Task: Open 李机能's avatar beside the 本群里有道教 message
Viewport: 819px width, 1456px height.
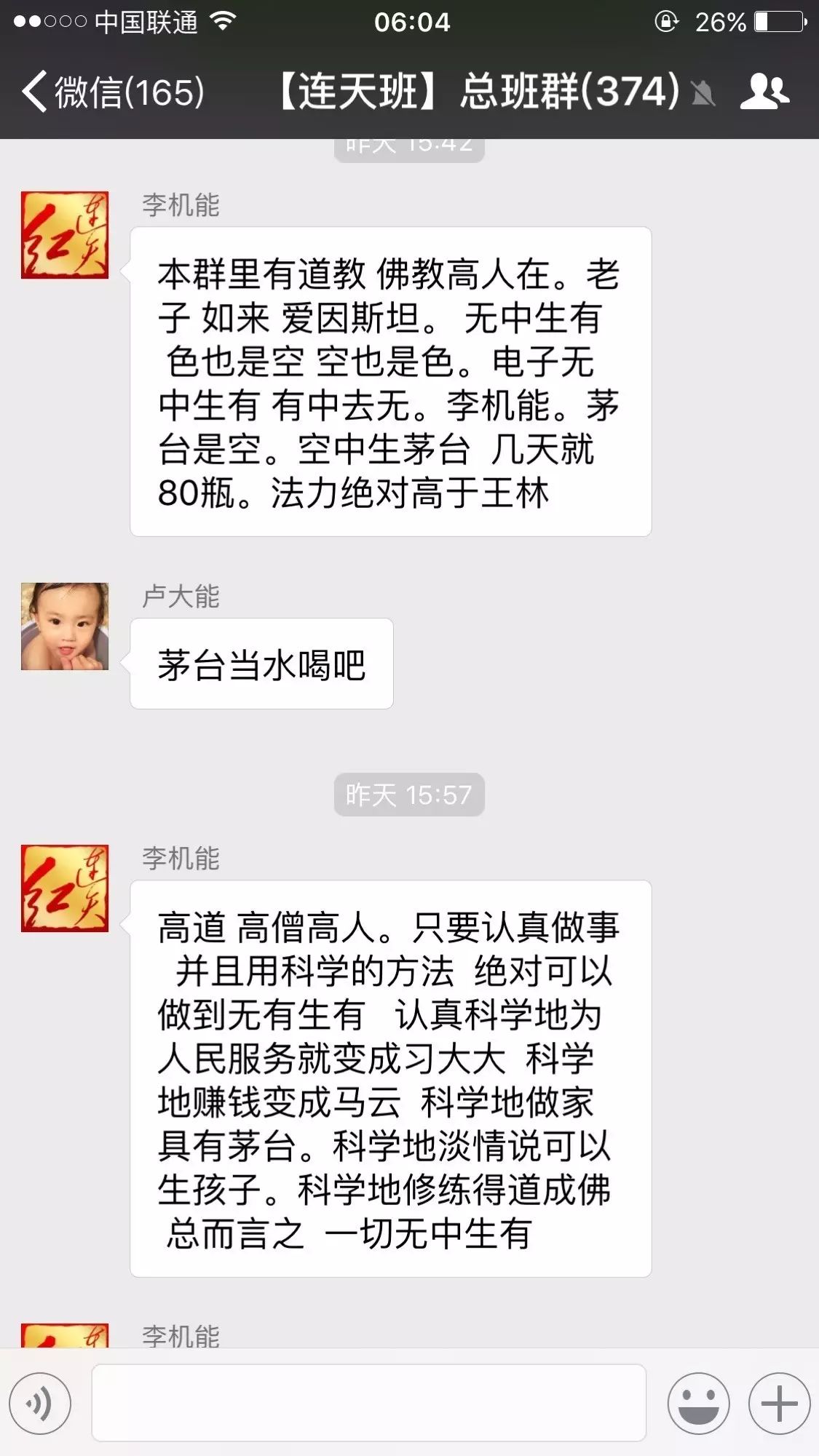Action: tap(65, 234)
